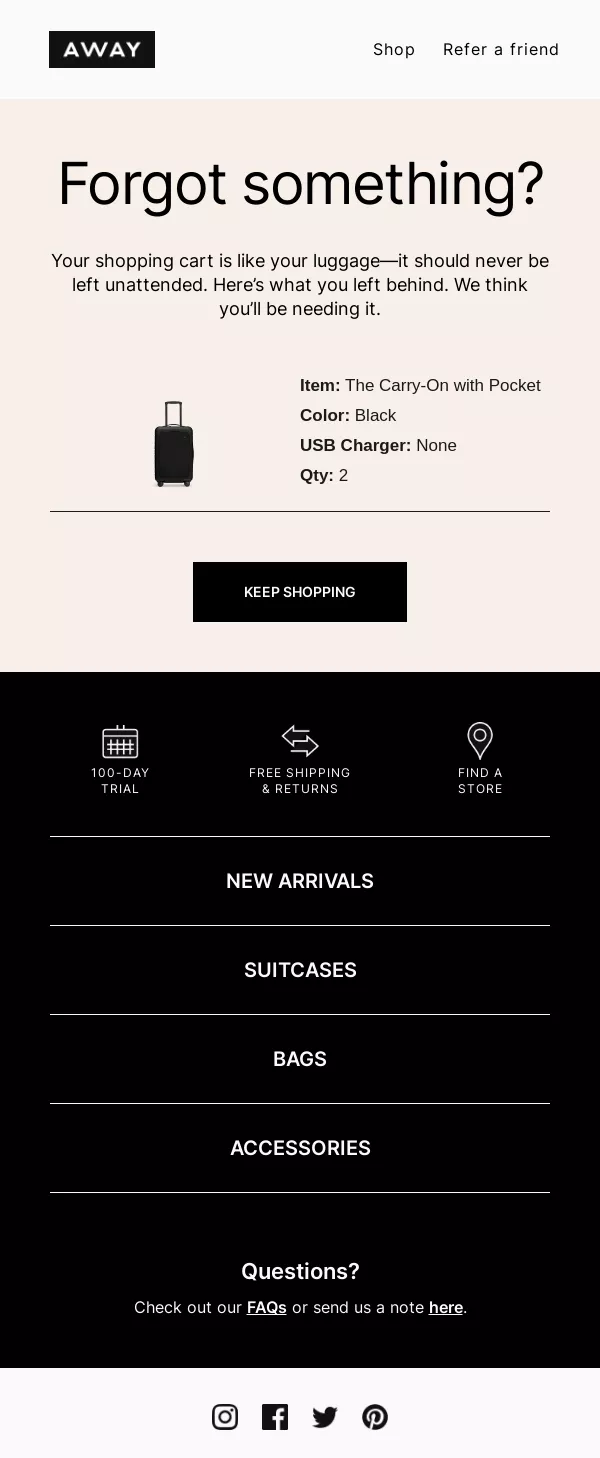Send a note via the here link
Image resolution: width=600 pixels, height=1458 pixels.
click(x=446, y=1307)
